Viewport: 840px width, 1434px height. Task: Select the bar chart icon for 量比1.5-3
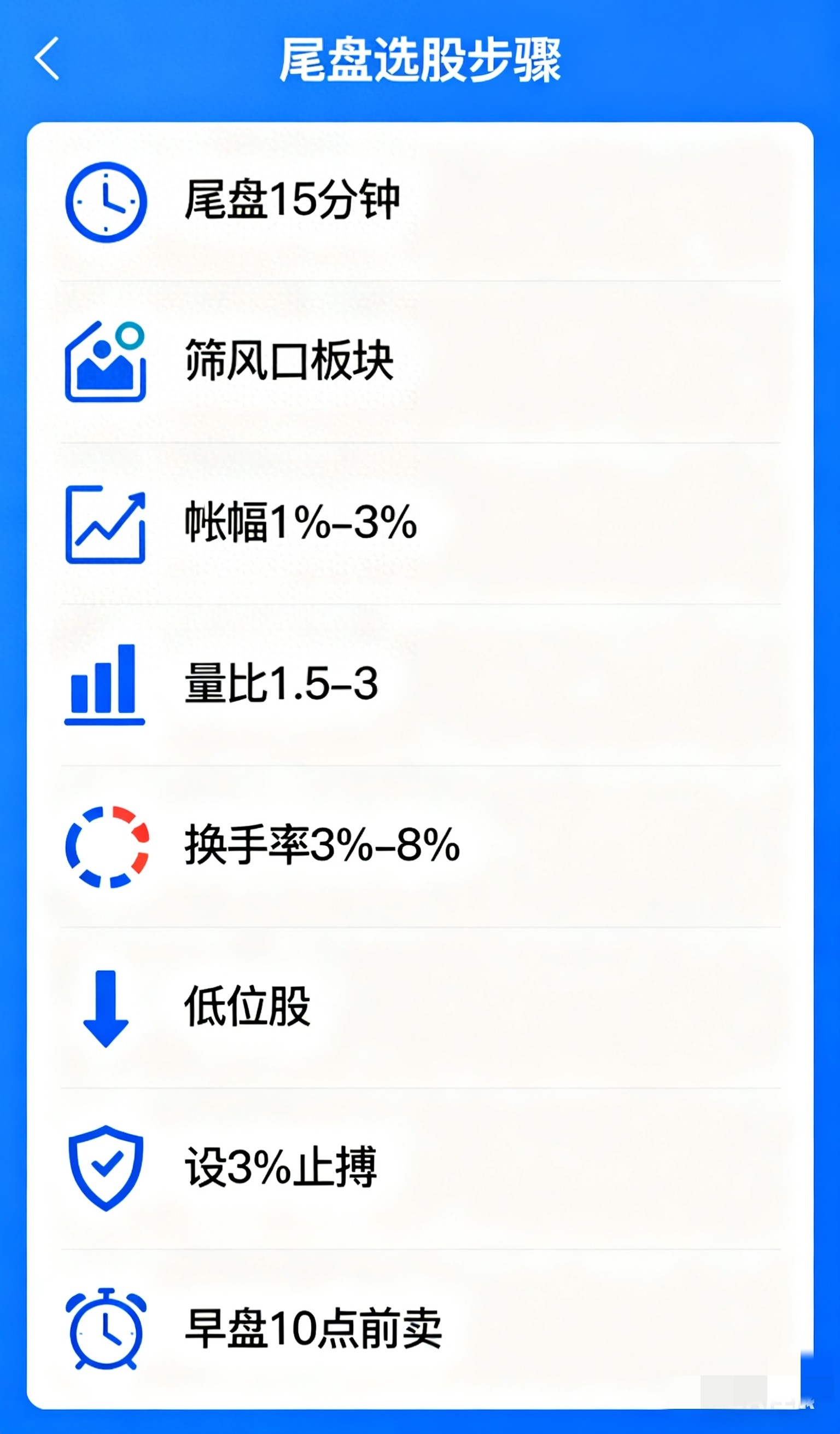pyautogui.click(x=106, y=686)
